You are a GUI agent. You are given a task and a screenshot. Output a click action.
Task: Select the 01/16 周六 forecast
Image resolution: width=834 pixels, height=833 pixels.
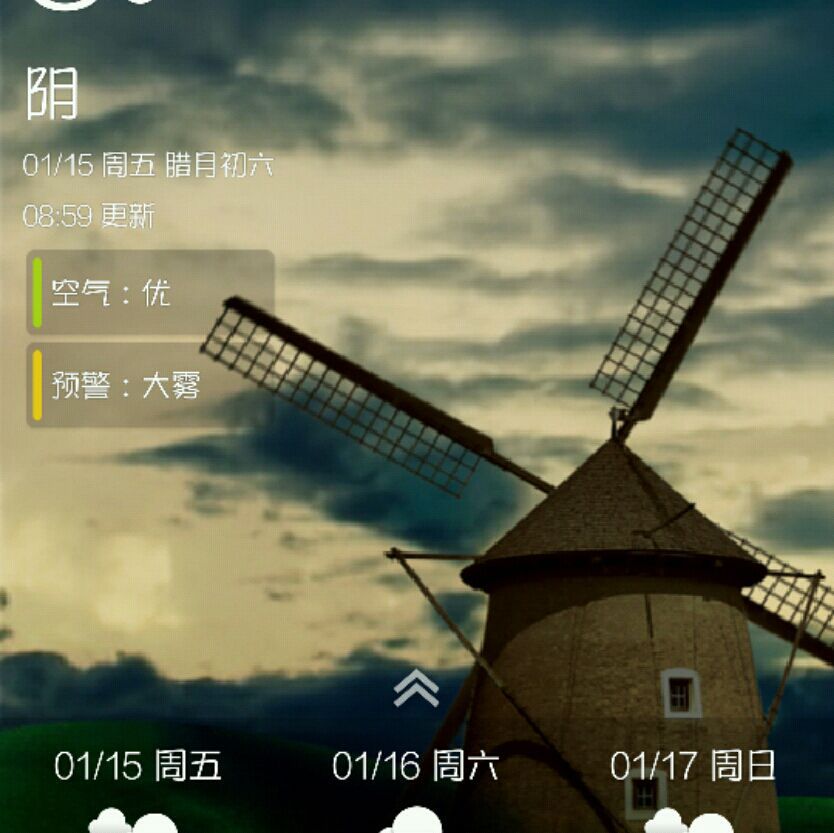point(415,767)
